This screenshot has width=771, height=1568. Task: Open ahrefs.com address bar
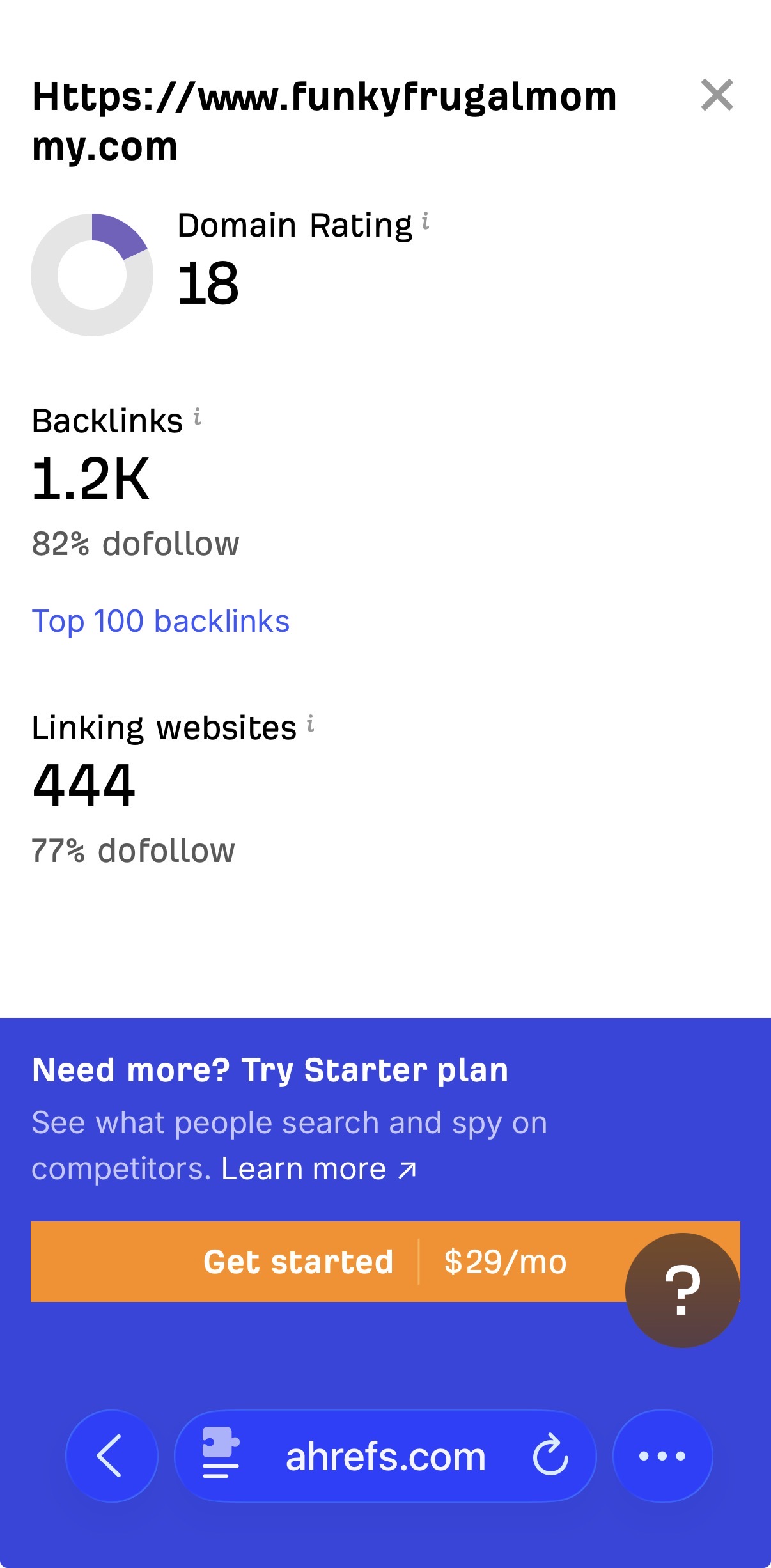[385, 1457]
